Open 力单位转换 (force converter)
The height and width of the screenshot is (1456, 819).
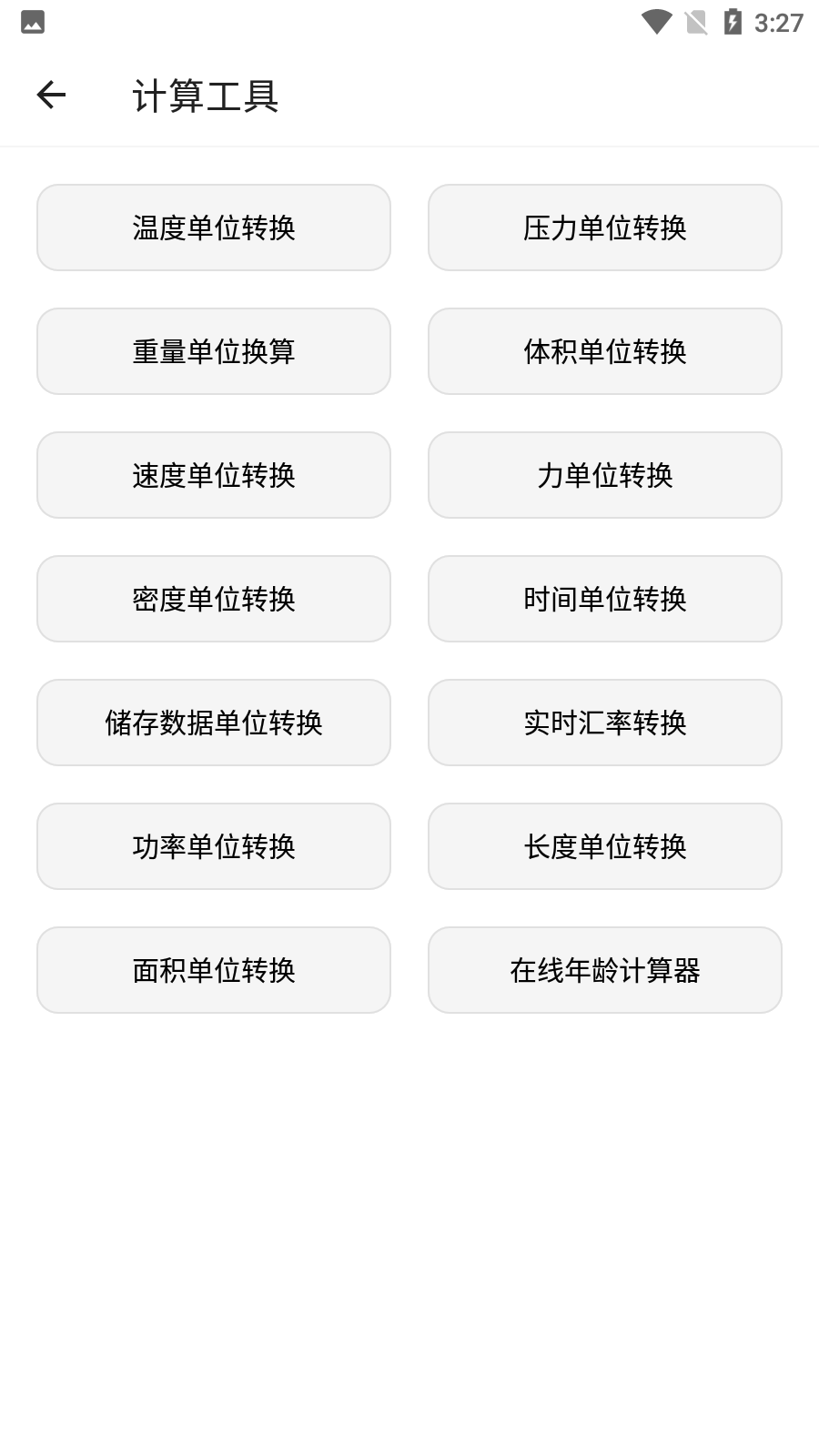604,475
